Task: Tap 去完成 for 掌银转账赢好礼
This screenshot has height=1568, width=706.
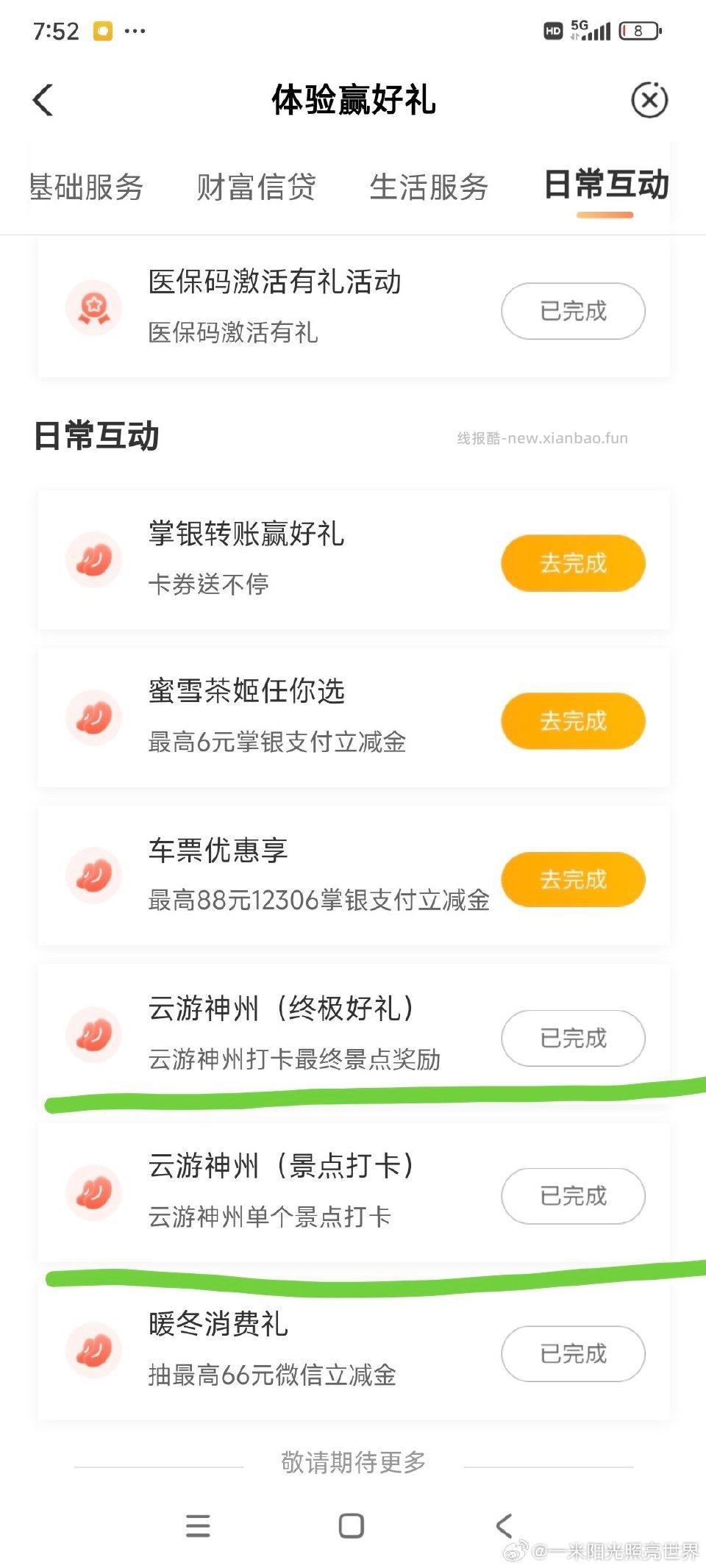Action: coord(572,563)
